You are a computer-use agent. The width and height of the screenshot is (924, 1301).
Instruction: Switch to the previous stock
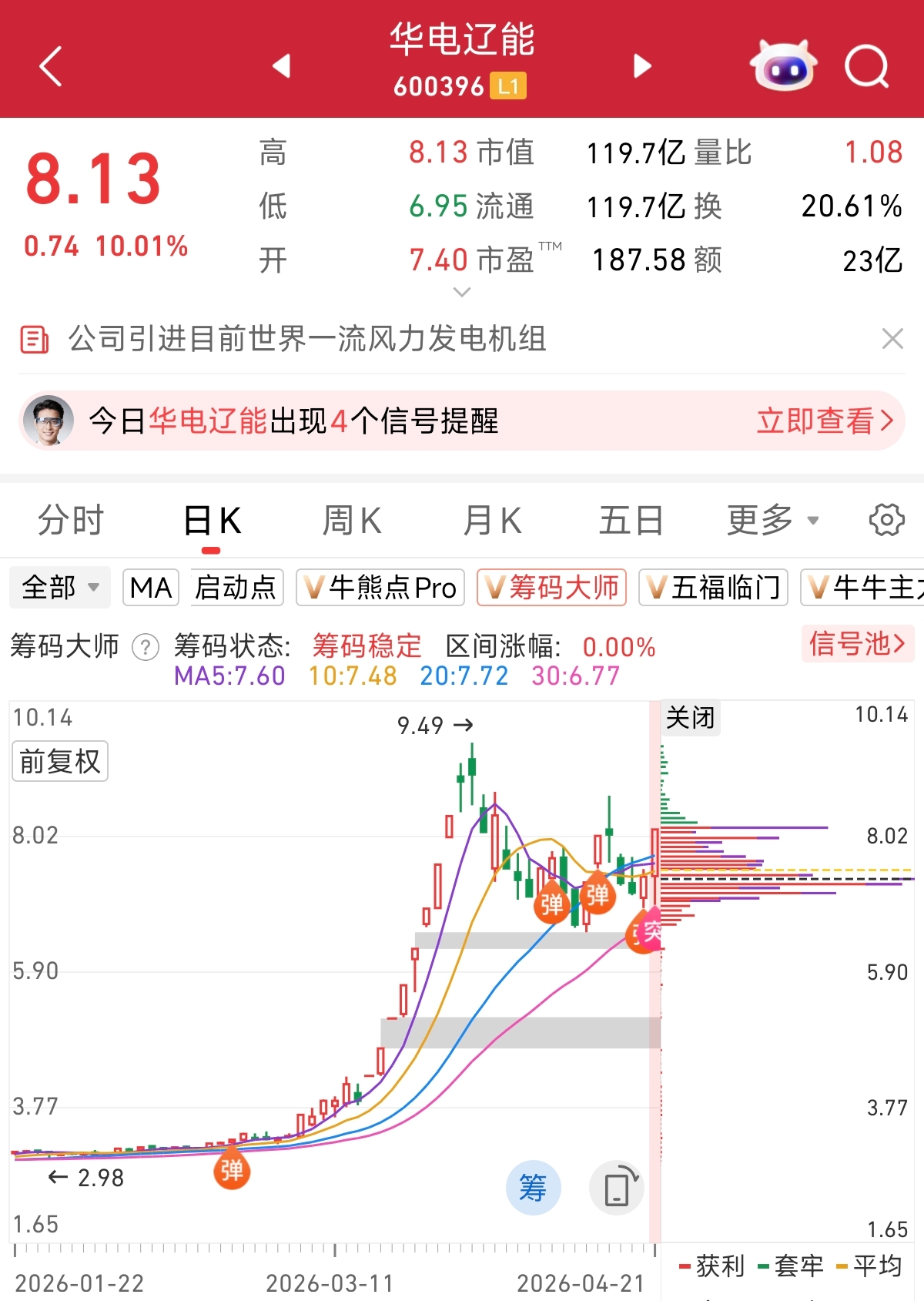[x=282, y=66]
